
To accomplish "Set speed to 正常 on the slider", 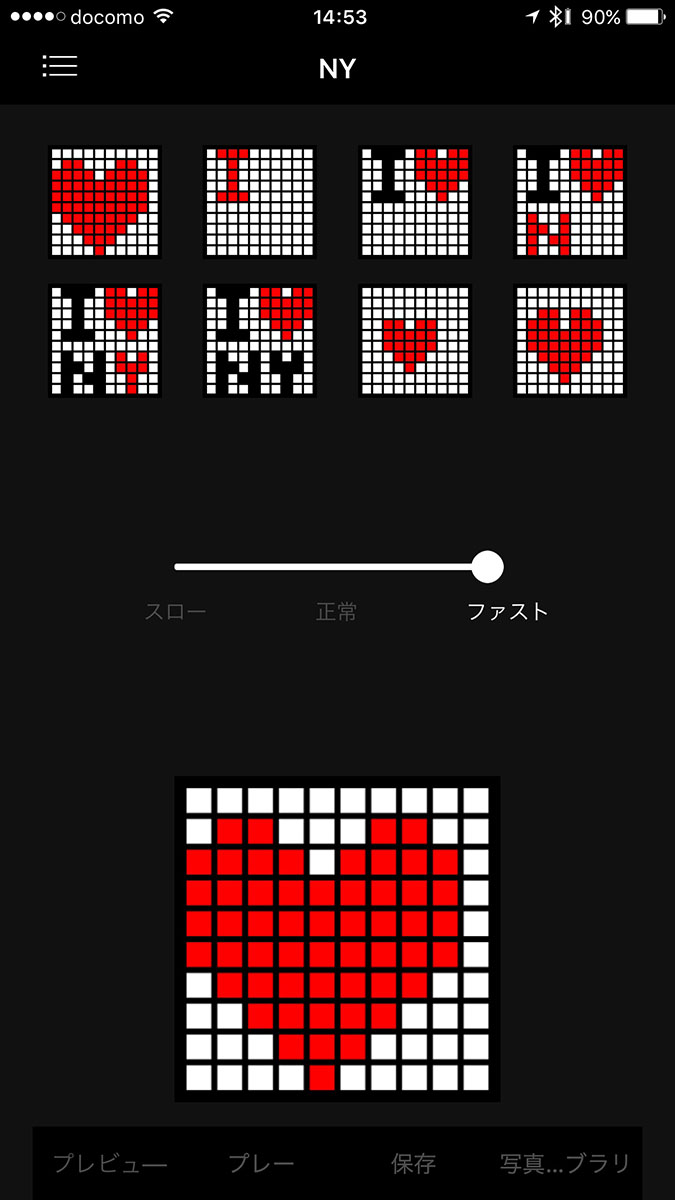I will 336,567.
